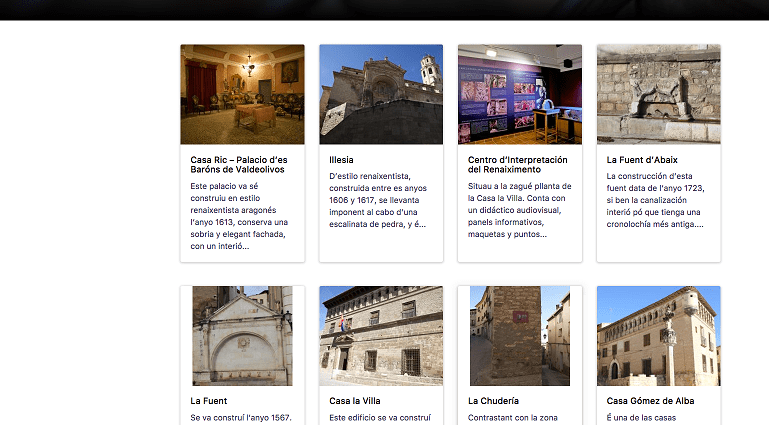This screenshot has width=769, height=425.
Task: Open Centro d'Interpretación del Renaiximento card
Action: tap(520, 153)
